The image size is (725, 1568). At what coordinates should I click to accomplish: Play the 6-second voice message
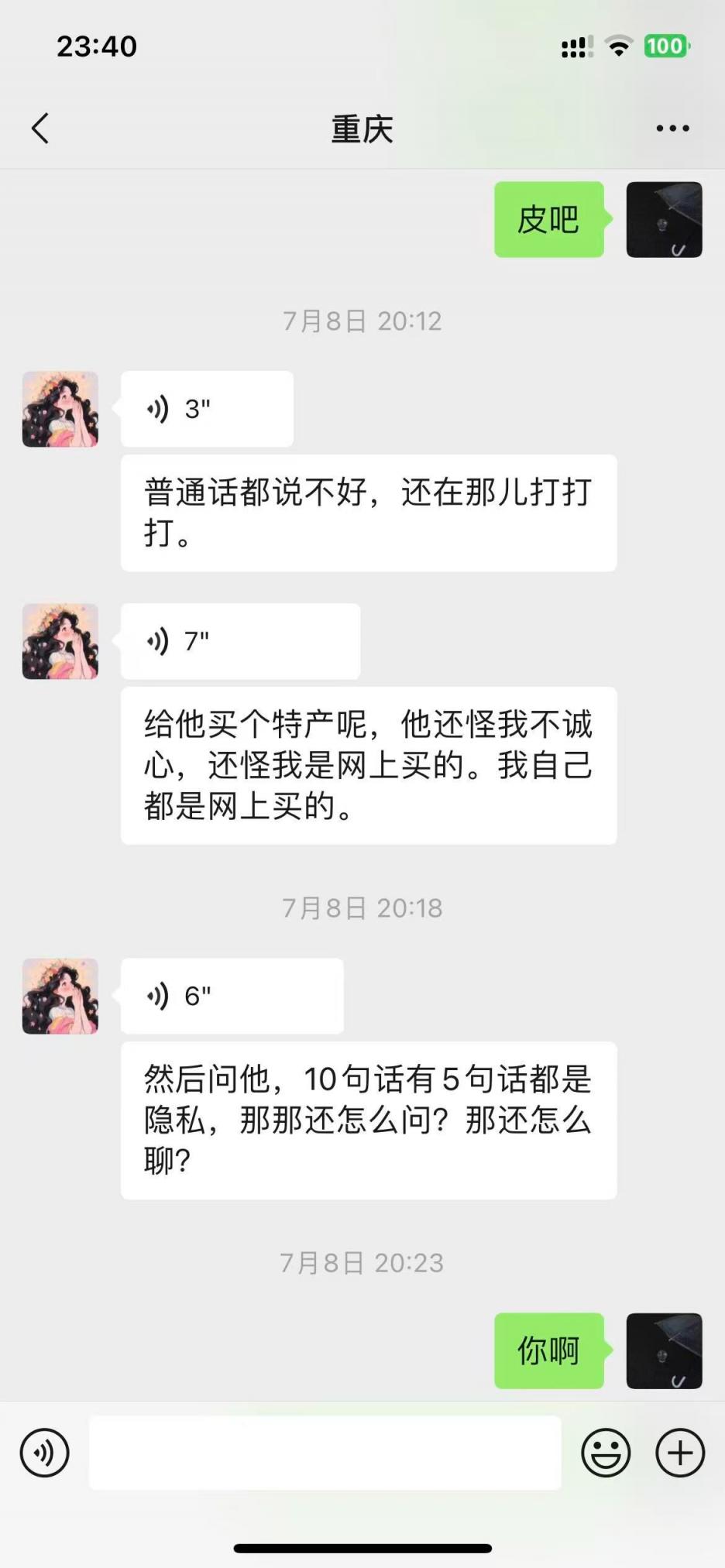pyautogui.click(x=232, y=996)
